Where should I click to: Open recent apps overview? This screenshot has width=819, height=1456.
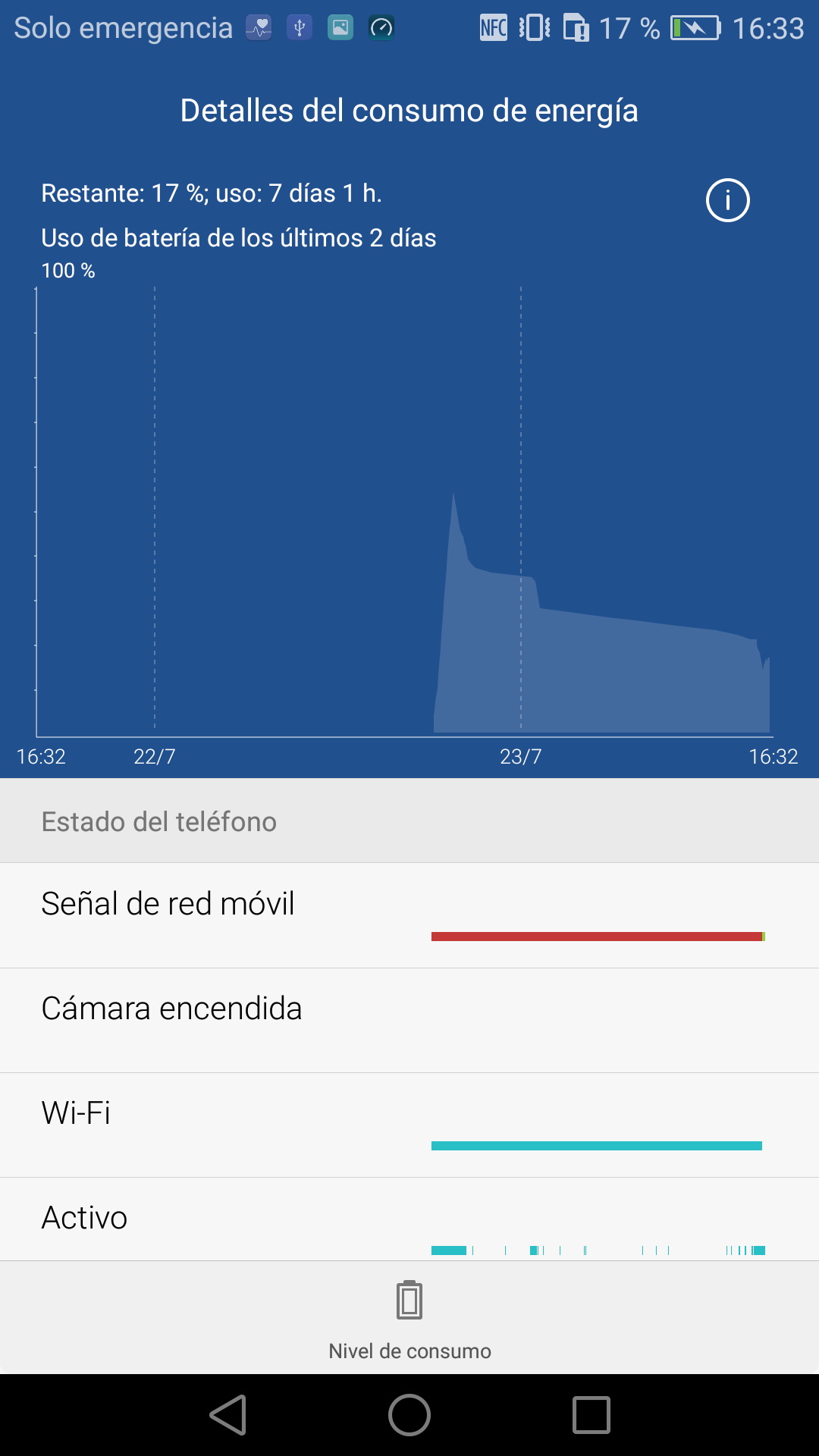[x=591, y=1415]
